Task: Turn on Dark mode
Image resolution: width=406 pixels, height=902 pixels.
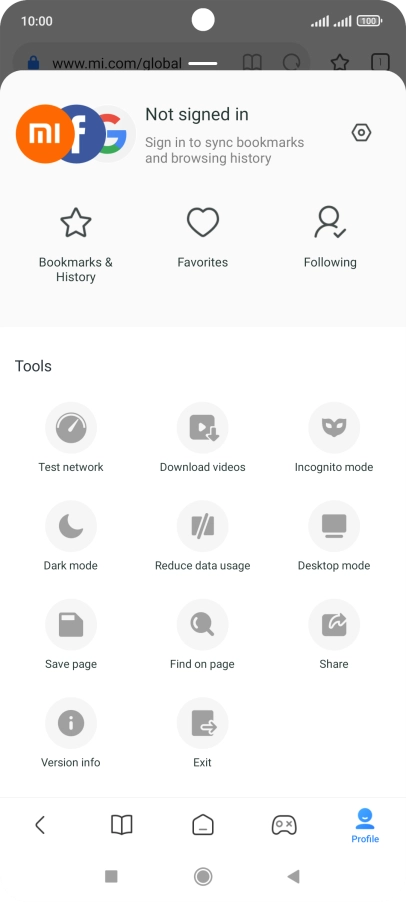Action: (x=71, y=536)
